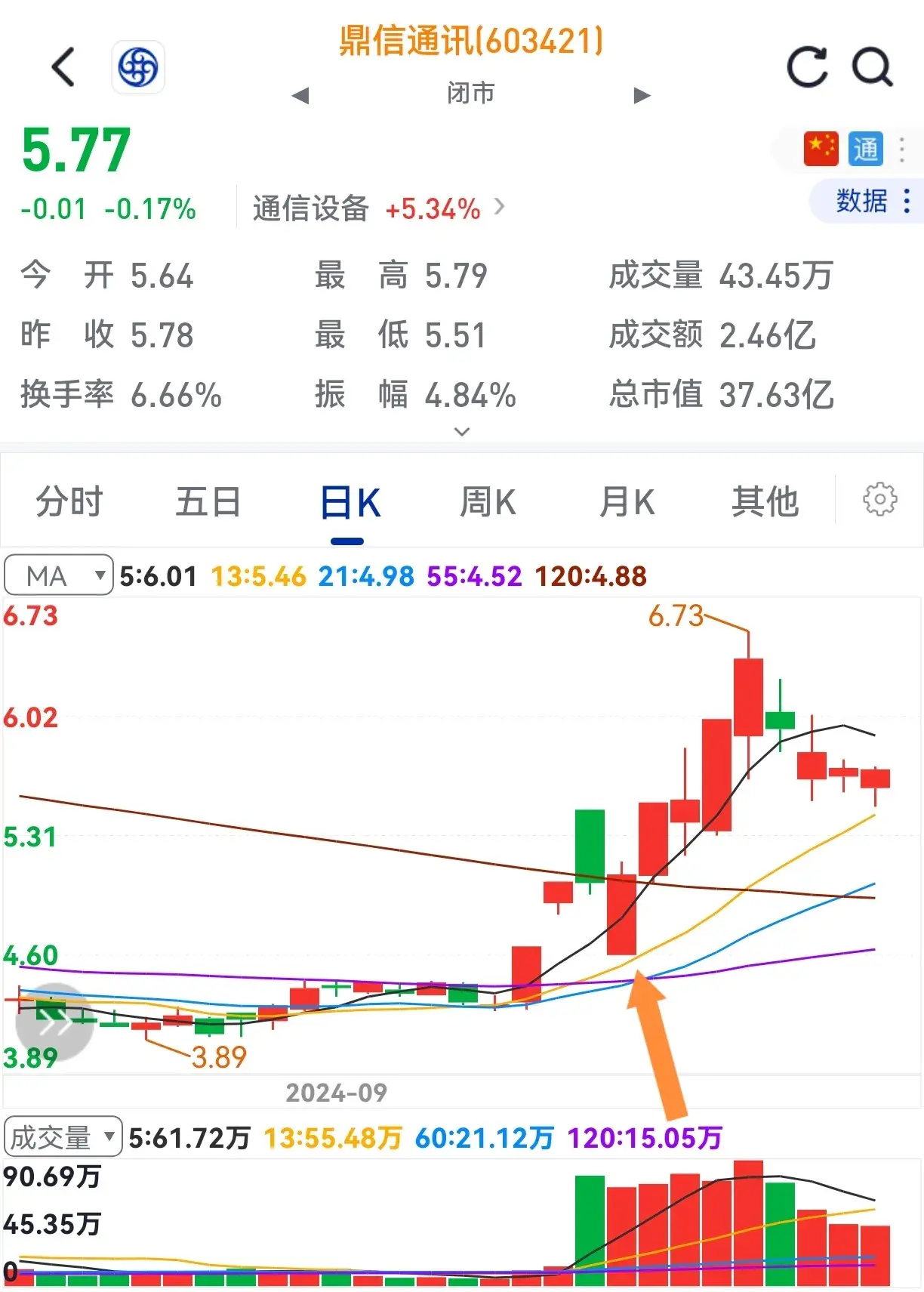Image resolution: width=924 pixels, height=1292 pixels.
Task: Switch to 周K chart tab
Action: (x=488, y=501)
